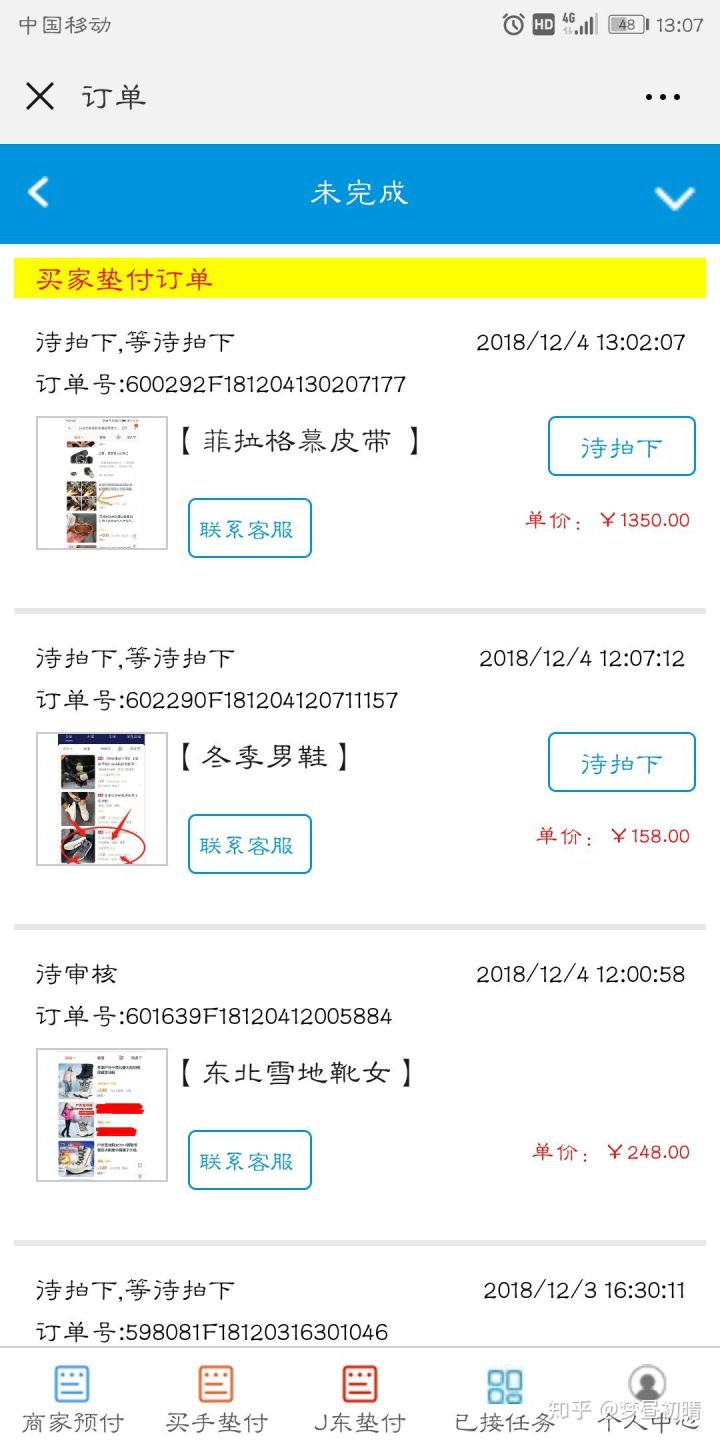The width and height of the screenshot is (720, 1440).
Task: Go back using the white arrow
Action: tap(38, 192)
